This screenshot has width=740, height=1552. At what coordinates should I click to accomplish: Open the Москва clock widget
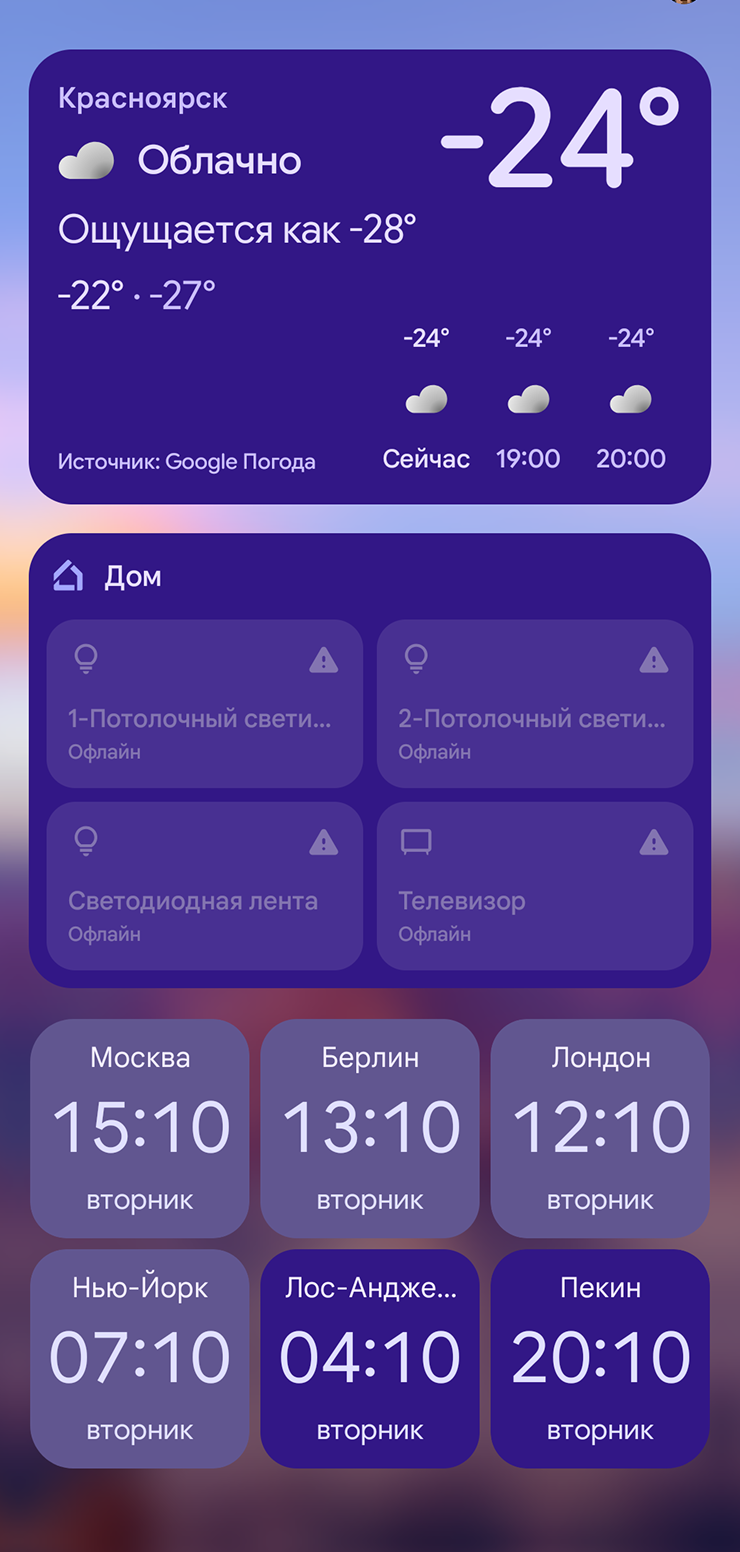point(140,1128)
